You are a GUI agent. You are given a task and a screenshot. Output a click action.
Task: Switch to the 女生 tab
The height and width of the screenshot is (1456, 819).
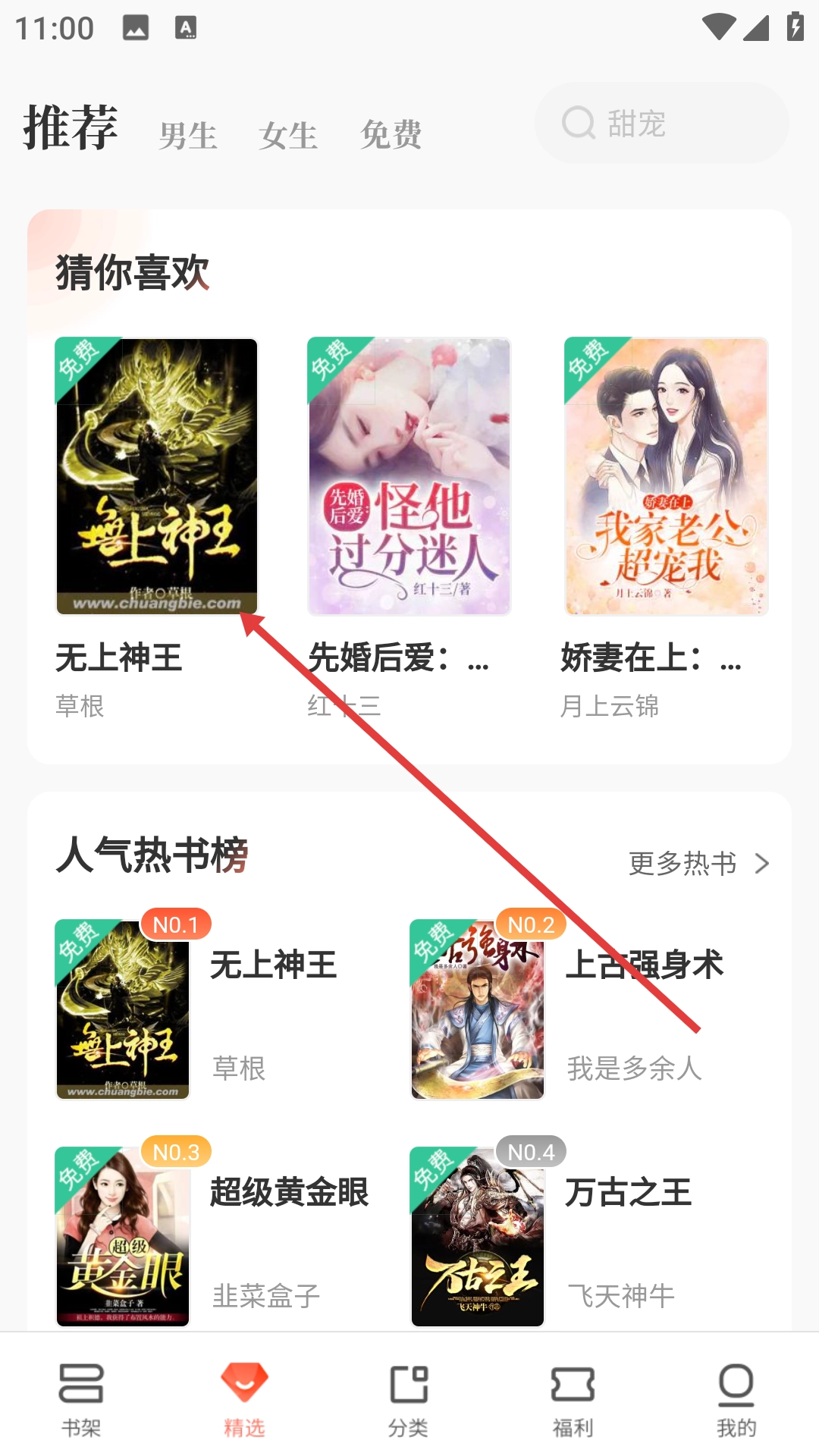pos(287,136)
